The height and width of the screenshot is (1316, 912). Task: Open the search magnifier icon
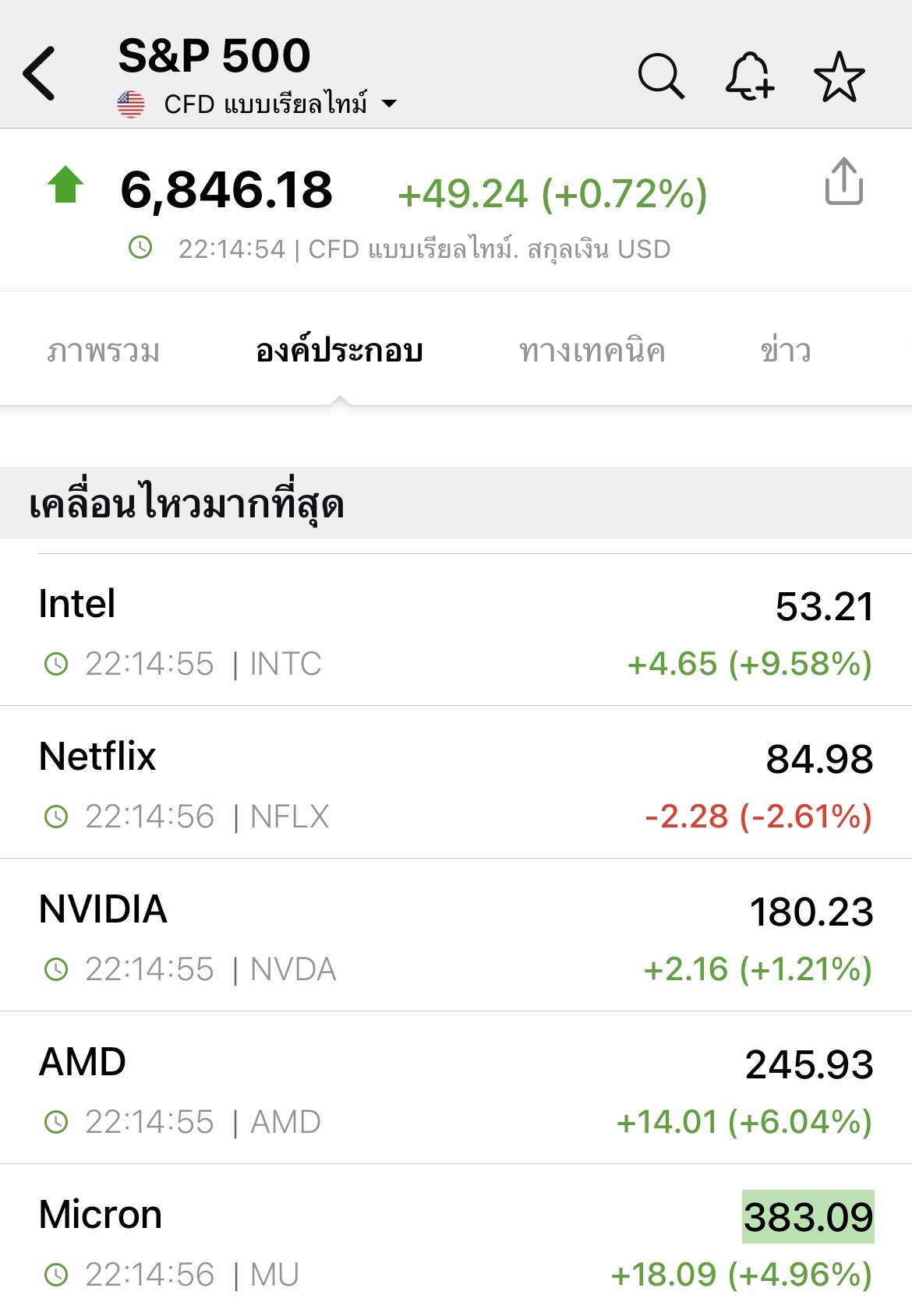point(661,76)
